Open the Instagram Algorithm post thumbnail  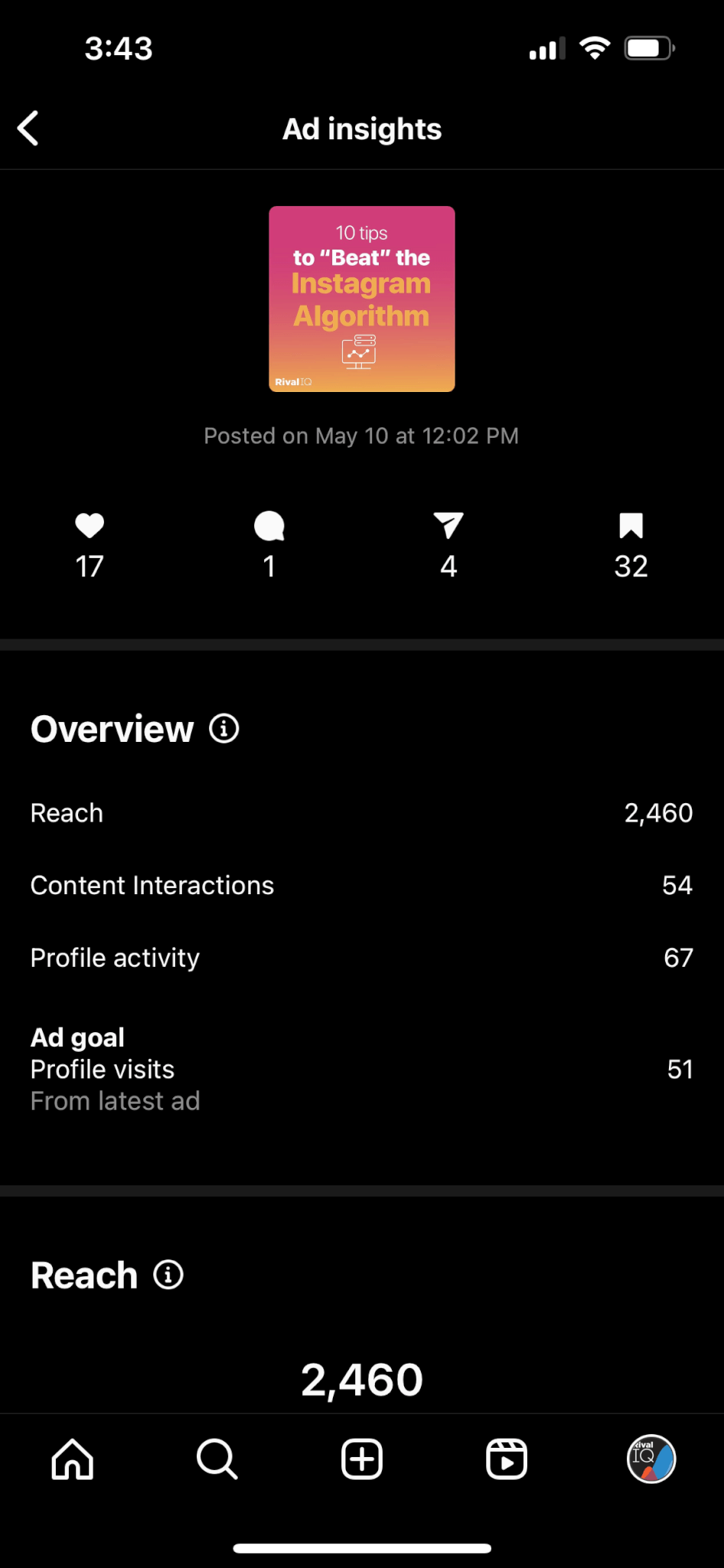click(x=361, y=299)
